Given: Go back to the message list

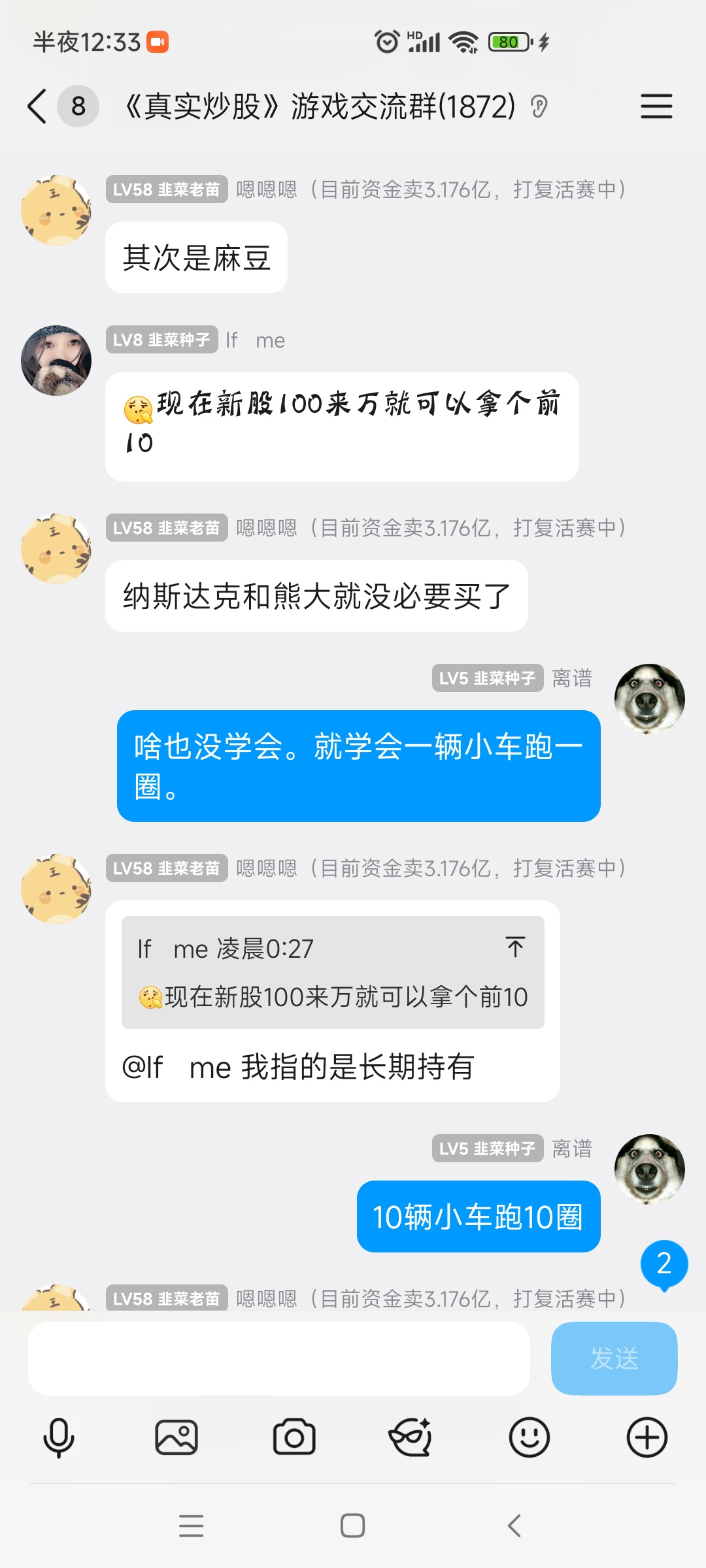Looking at the screenshot, I should coord(38,106).
